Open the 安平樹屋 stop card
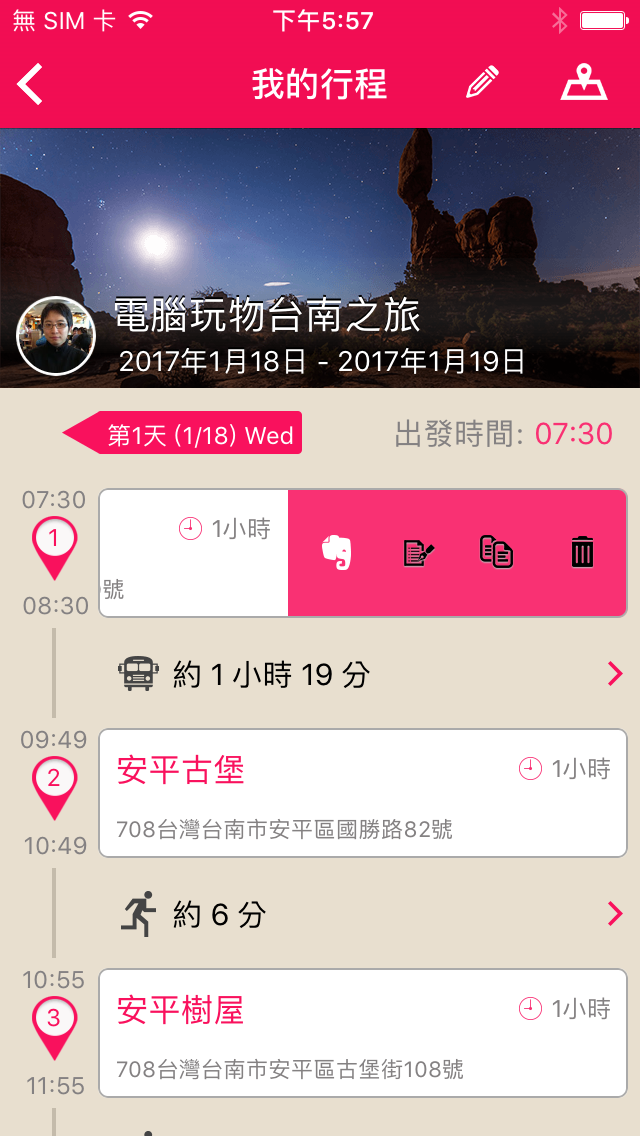Screen dimensions: 640x1136 (362, 1032)
